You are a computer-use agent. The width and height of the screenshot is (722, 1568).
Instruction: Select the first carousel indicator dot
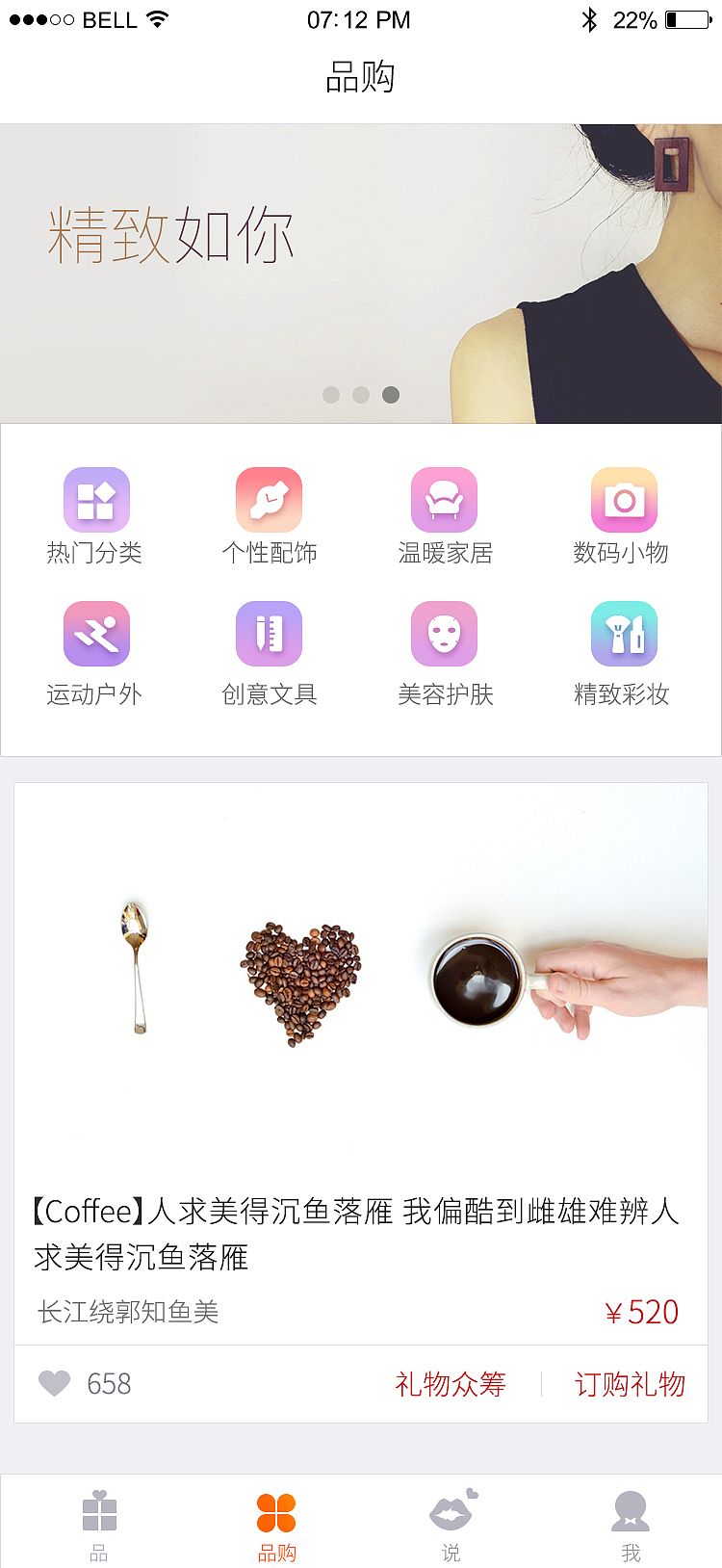point(331,395)
